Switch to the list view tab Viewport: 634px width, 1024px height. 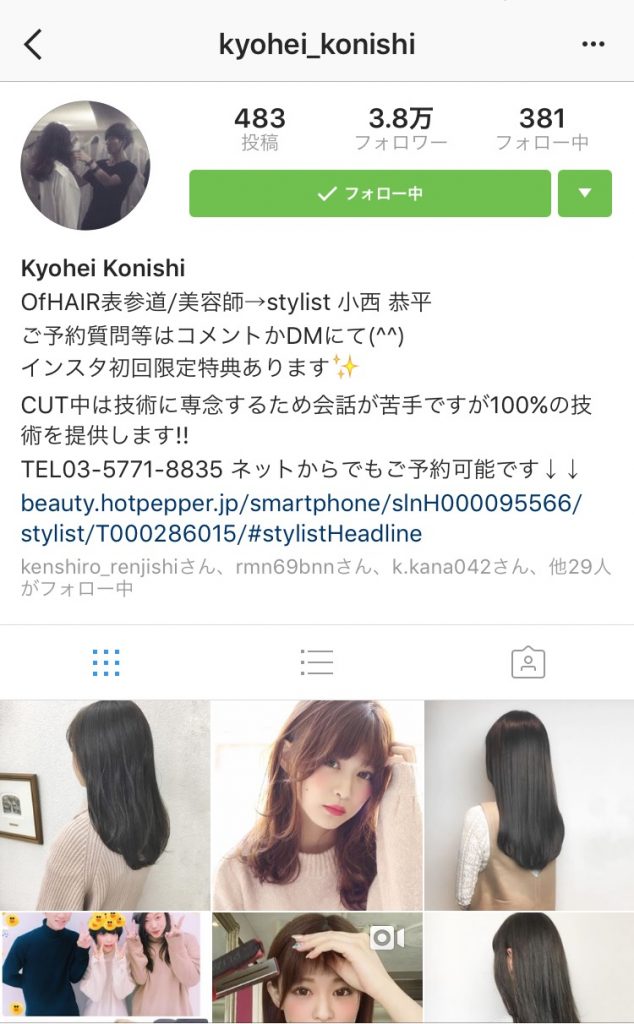316,662
